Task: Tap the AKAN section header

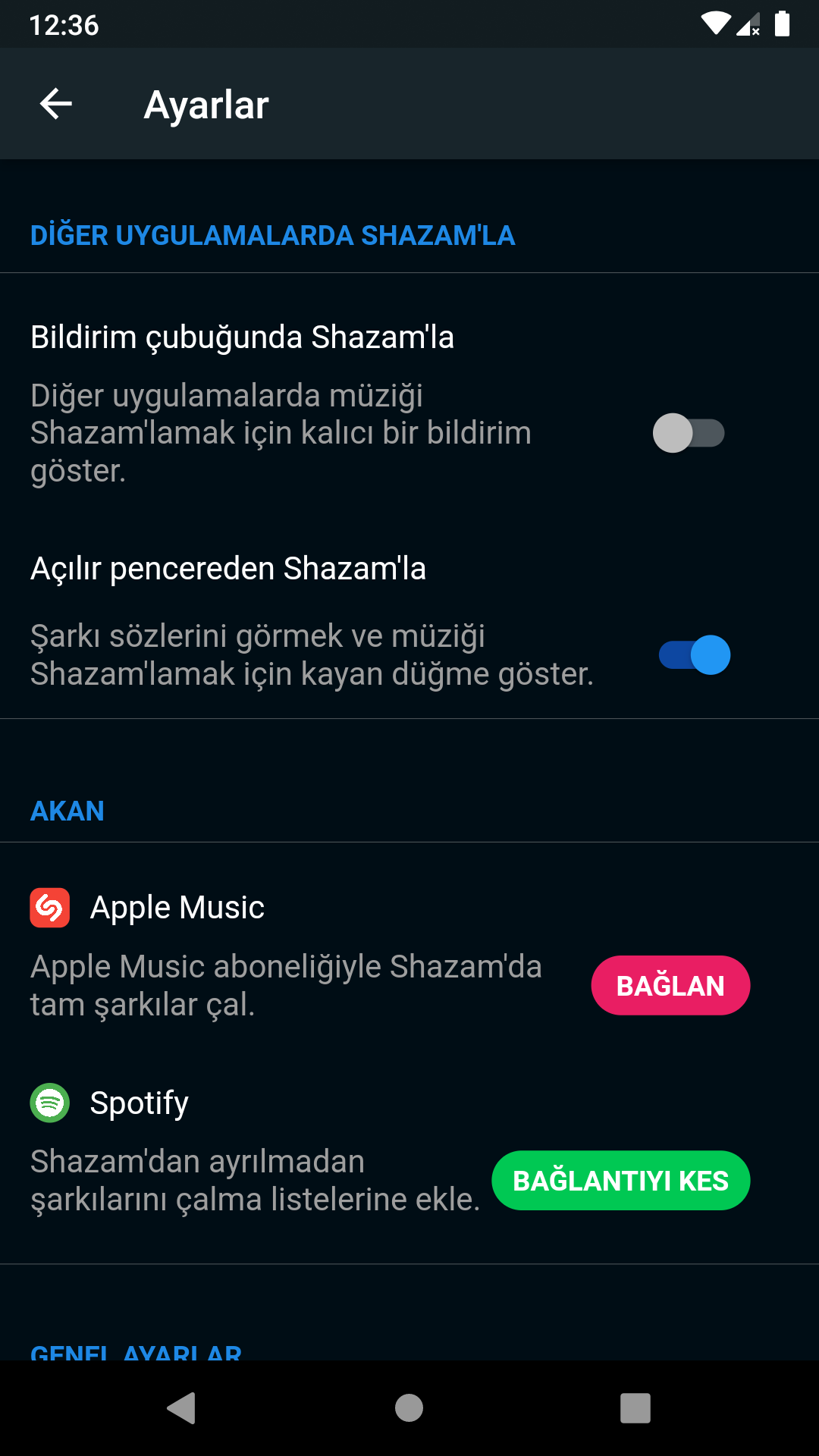Action: coord(67,811)
